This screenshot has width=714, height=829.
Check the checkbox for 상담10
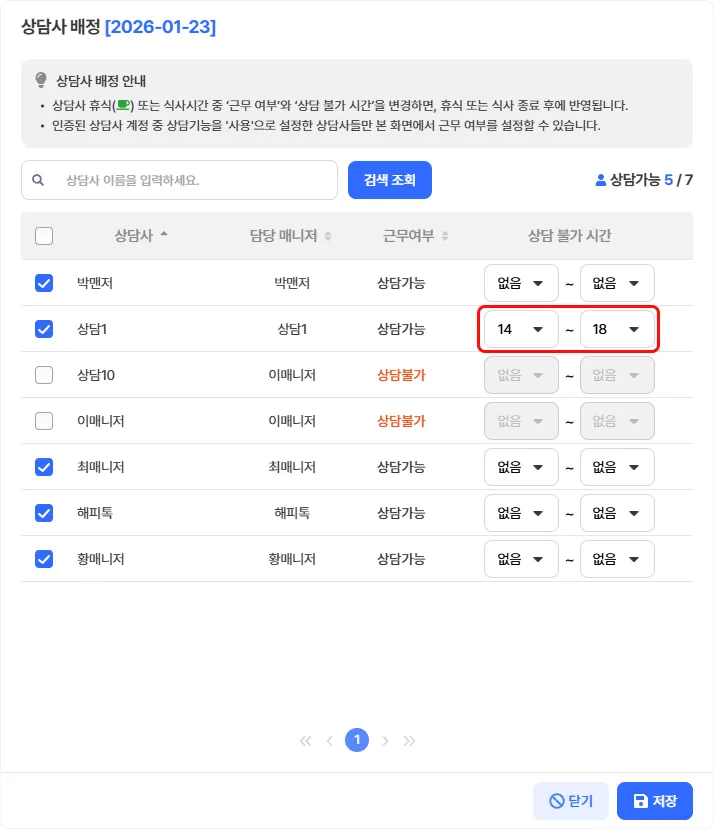click(44, 375)
